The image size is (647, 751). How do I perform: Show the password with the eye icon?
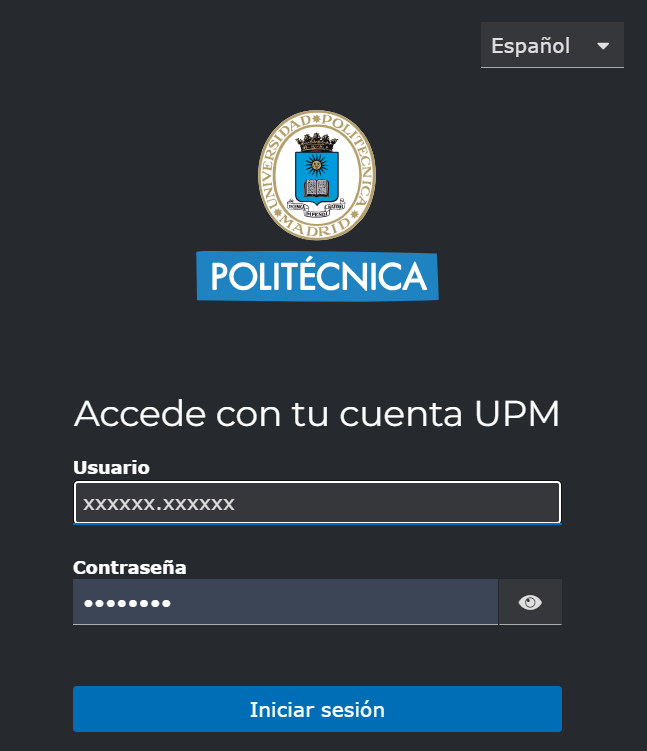pyautogui.click(x=530, y=602)
